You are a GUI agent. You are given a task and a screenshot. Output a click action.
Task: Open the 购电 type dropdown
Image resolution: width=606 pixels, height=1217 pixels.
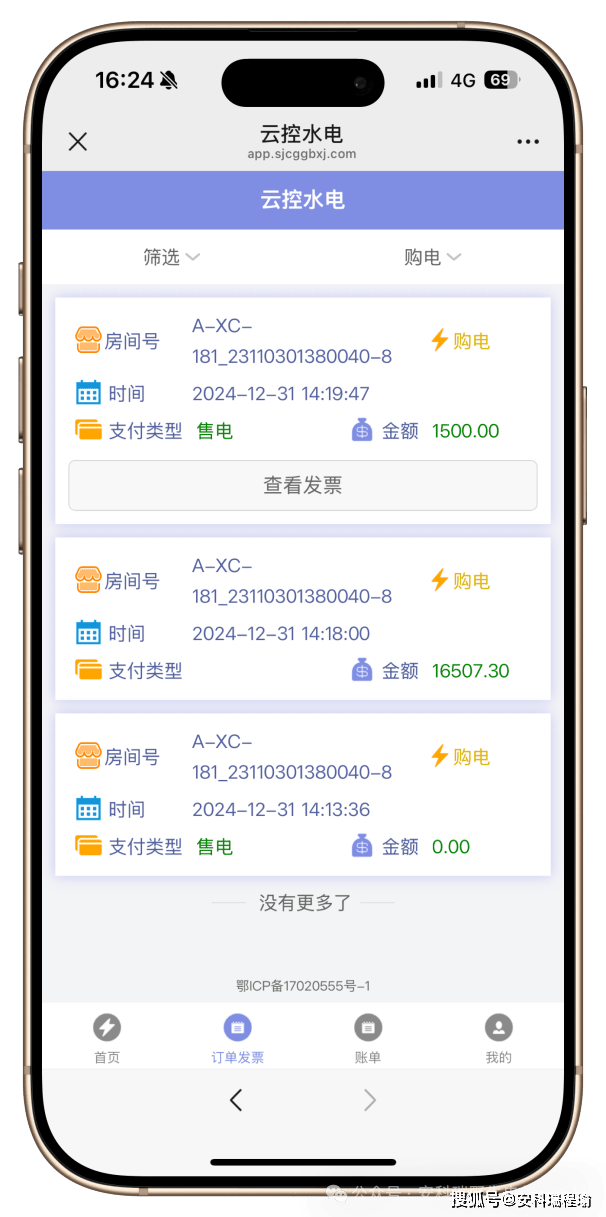coord(432,257)
